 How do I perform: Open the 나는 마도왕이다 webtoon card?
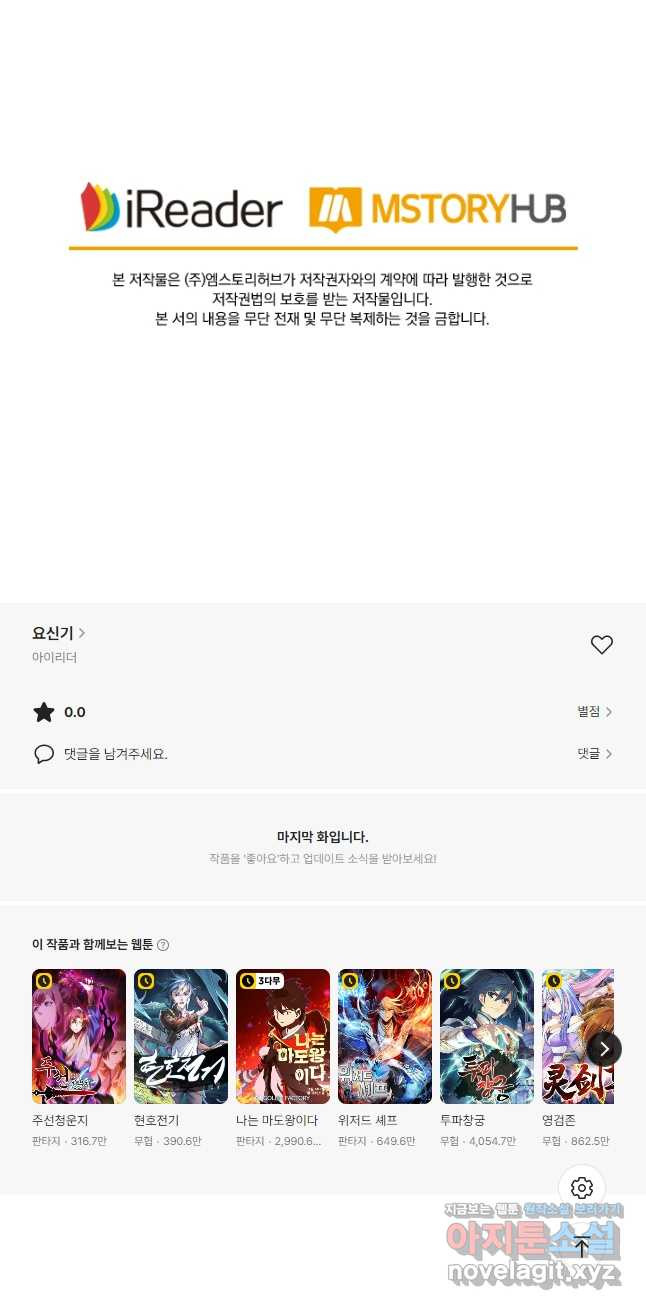[x=283, y=1036]
